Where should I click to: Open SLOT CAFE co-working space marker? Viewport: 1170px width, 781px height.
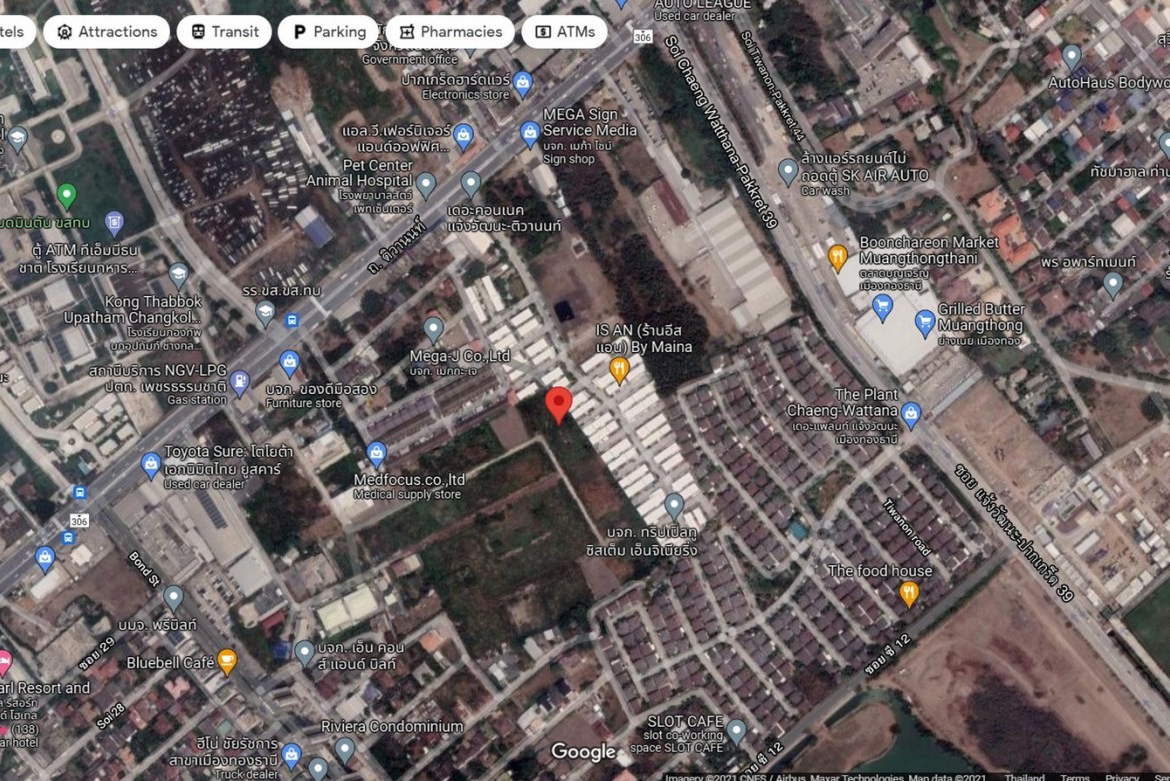tap(736, 731)
